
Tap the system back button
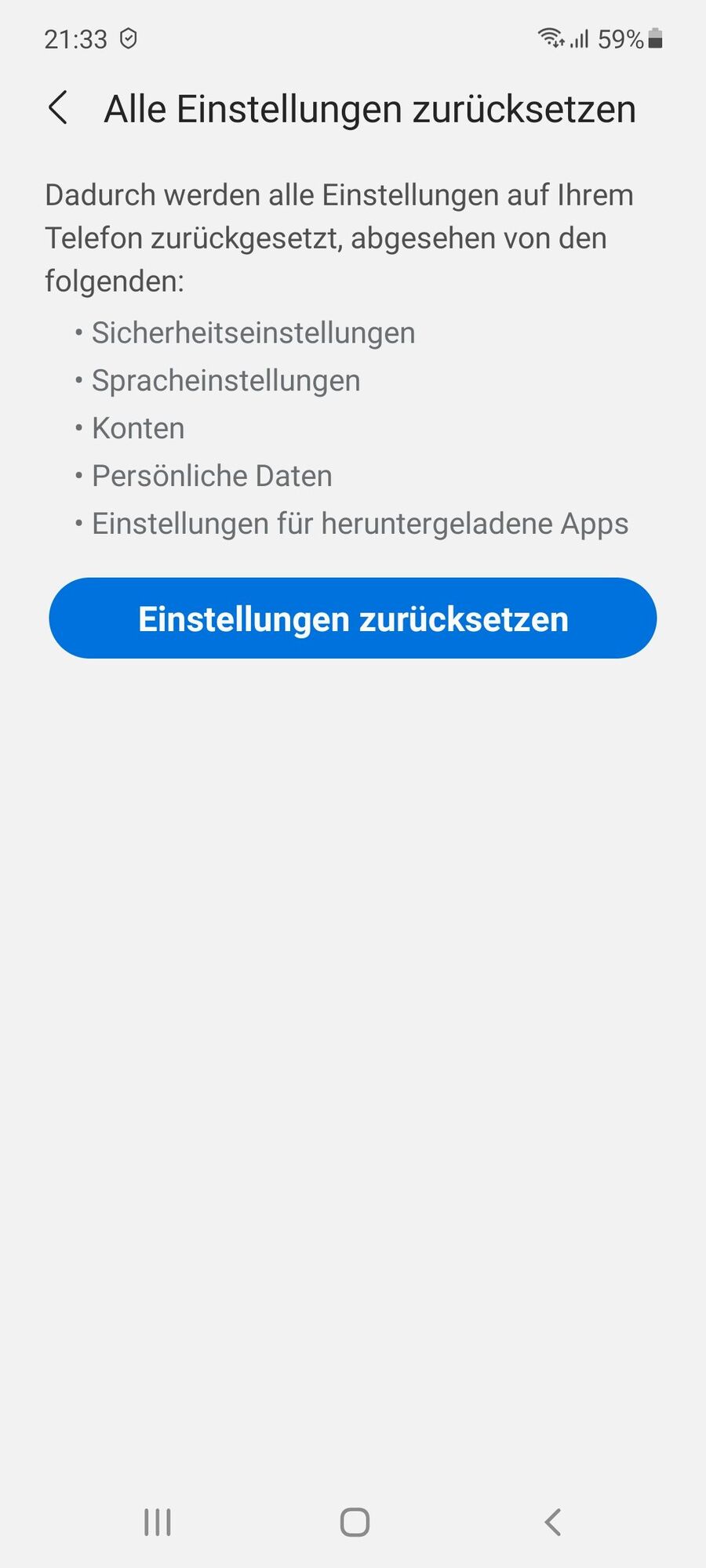(552, 1522)
